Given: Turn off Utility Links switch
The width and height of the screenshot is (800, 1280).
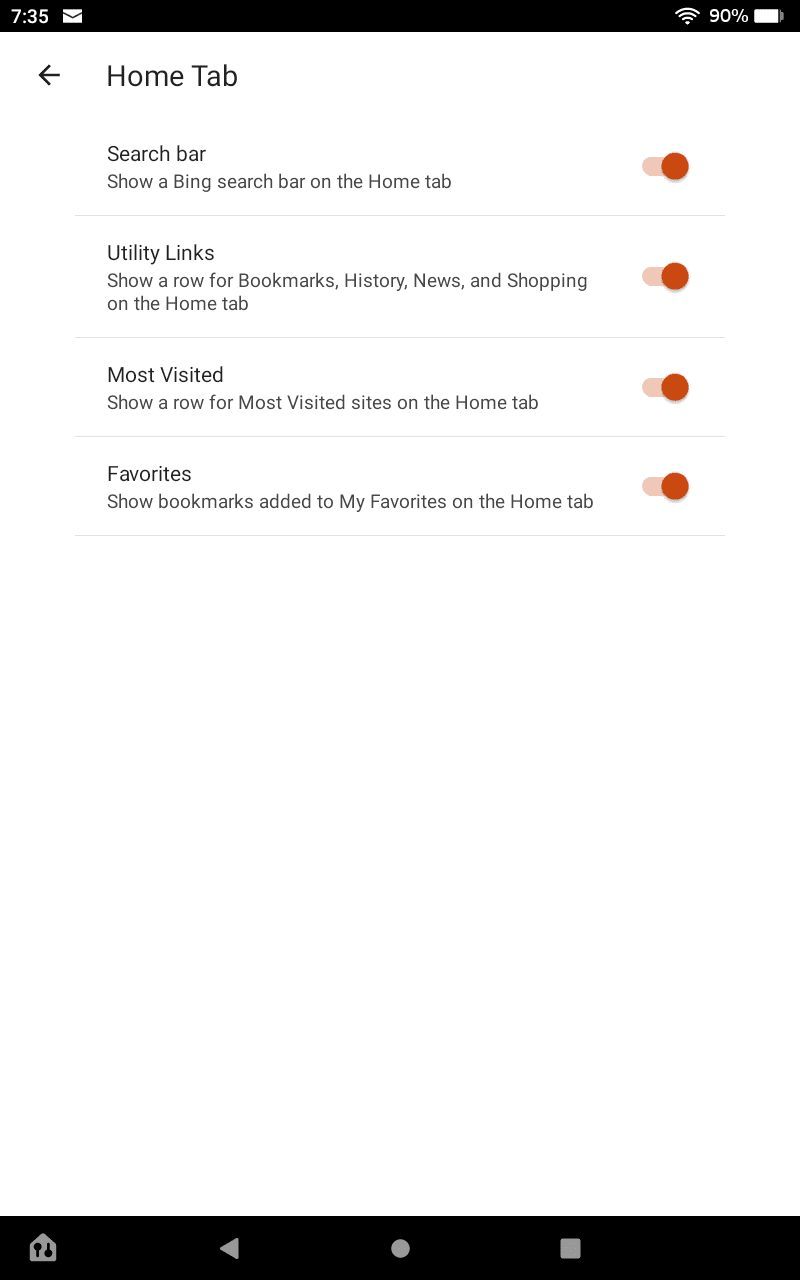Looking at the screenshot, I should point(666,277).
